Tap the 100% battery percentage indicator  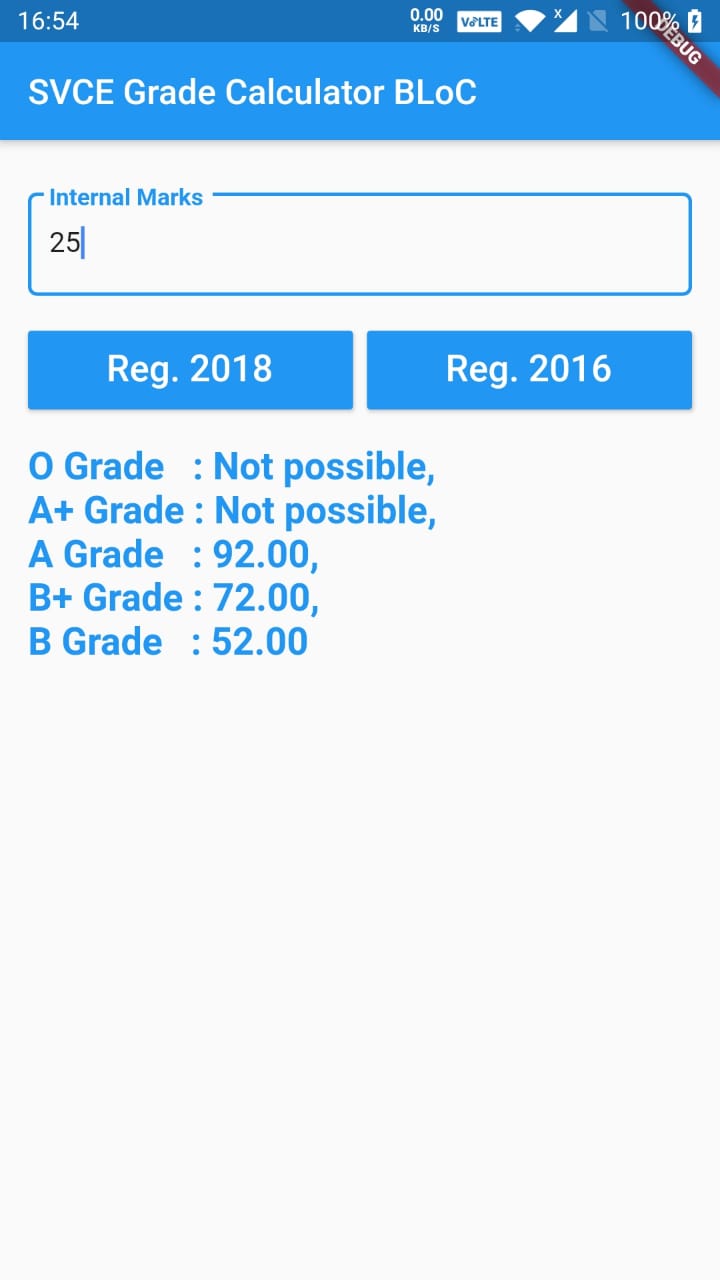648,21
